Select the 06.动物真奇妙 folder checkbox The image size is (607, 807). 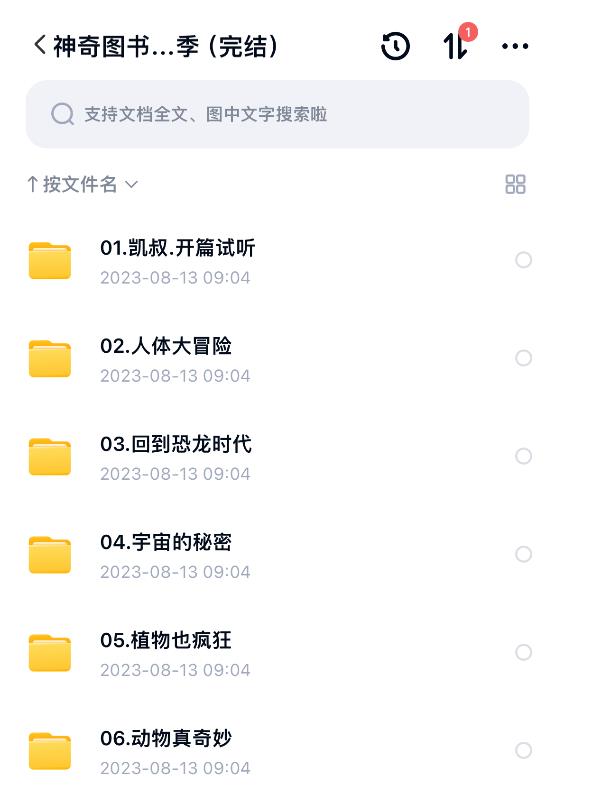pos(523,750)
